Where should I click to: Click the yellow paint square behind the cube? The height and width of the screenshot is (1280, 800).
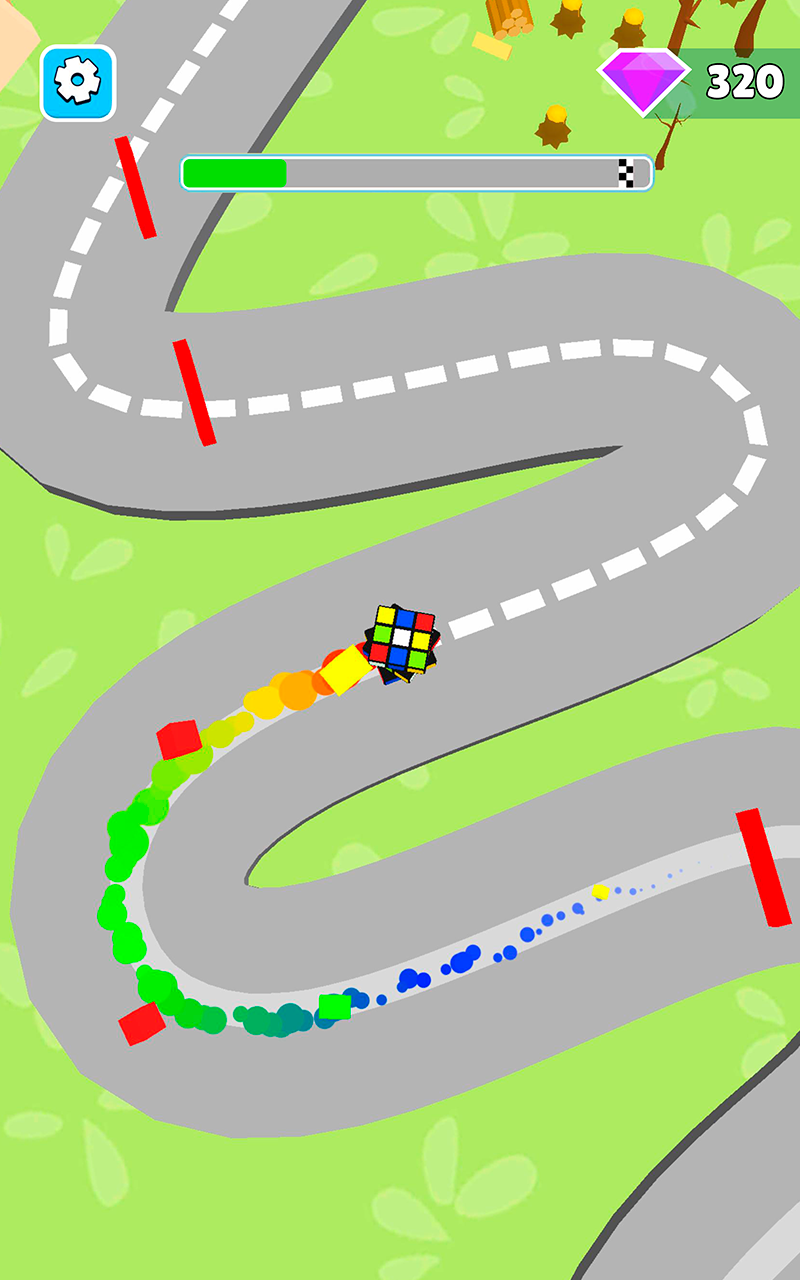point(345,668)
